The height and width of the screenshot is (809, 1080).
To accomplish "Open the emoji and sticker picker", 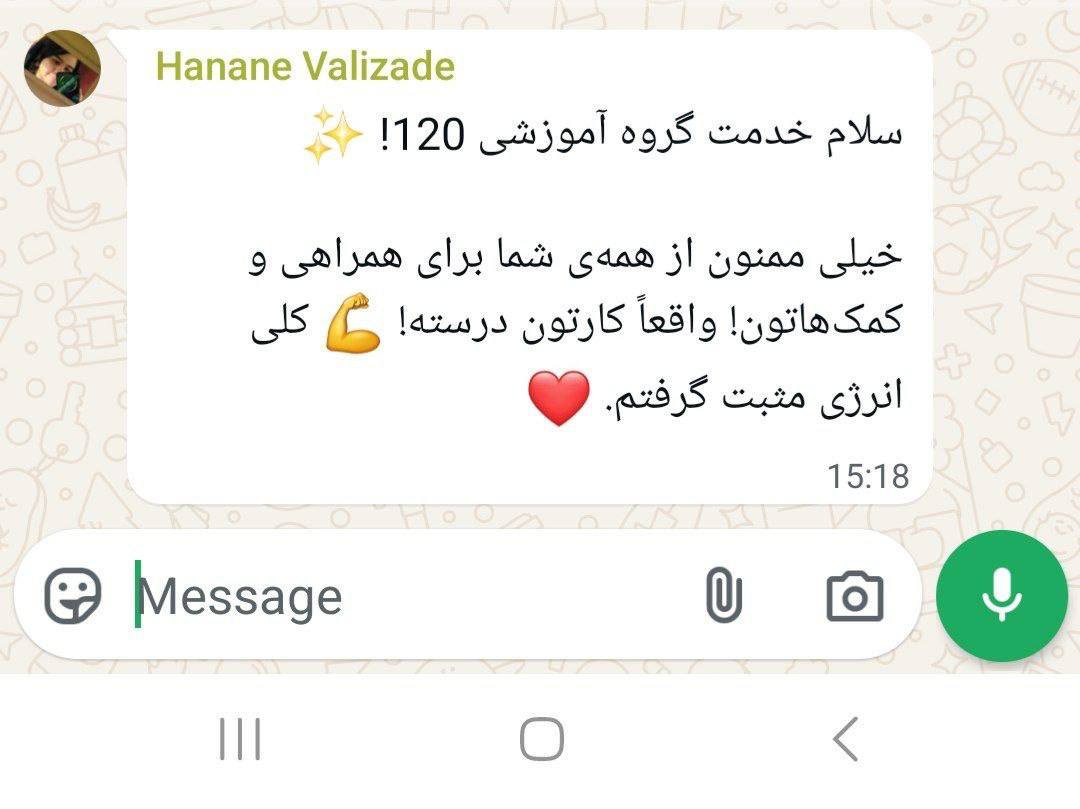I will click(x=73, y=596).
